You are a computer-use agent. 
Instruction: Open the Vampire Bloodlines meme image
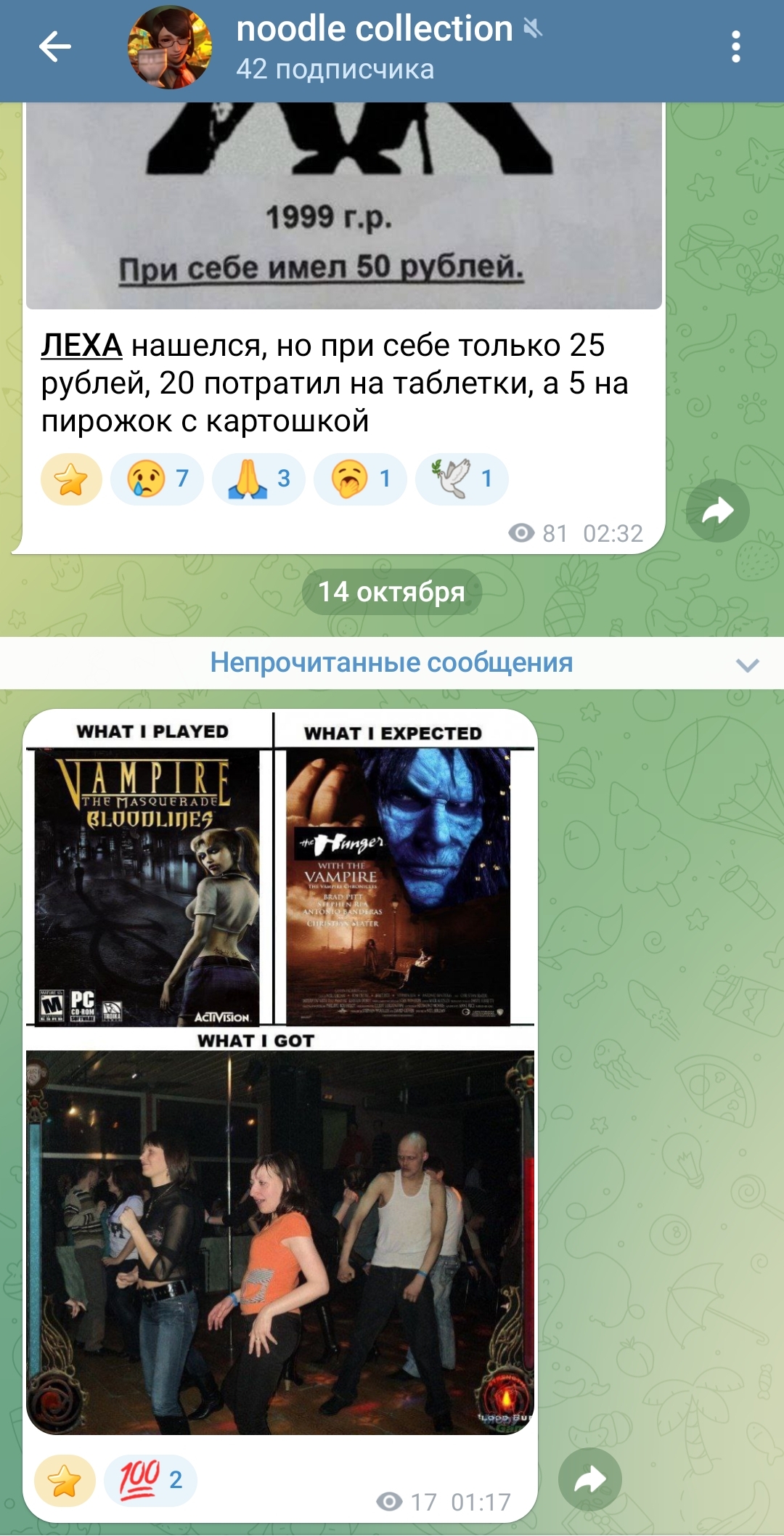pyautogui.click(x=280, y=1071)
